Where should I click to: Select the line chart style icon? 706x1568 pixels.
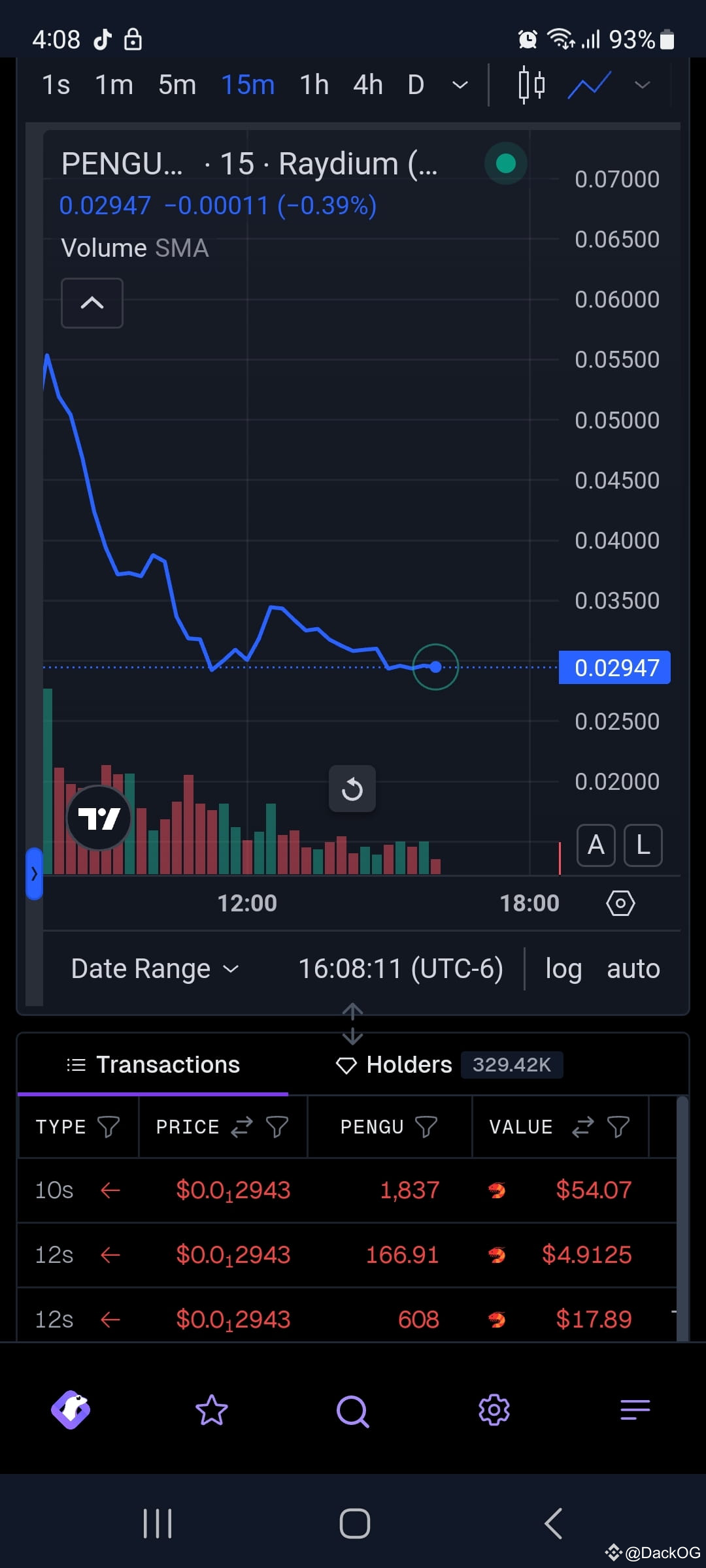pos(589,85)
